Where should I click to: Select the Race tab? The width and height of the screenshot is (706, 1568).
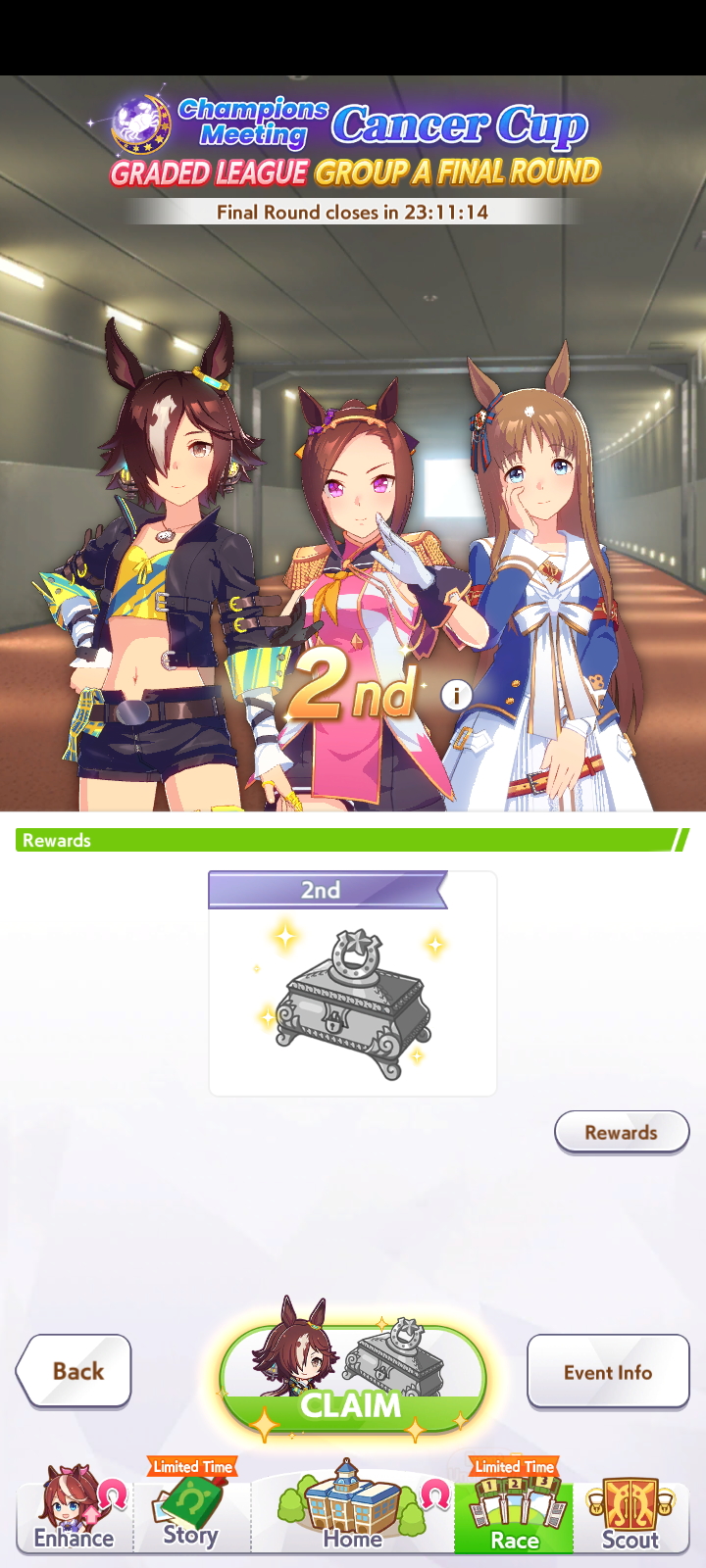pyautogui.click(x=514, y=1511)
